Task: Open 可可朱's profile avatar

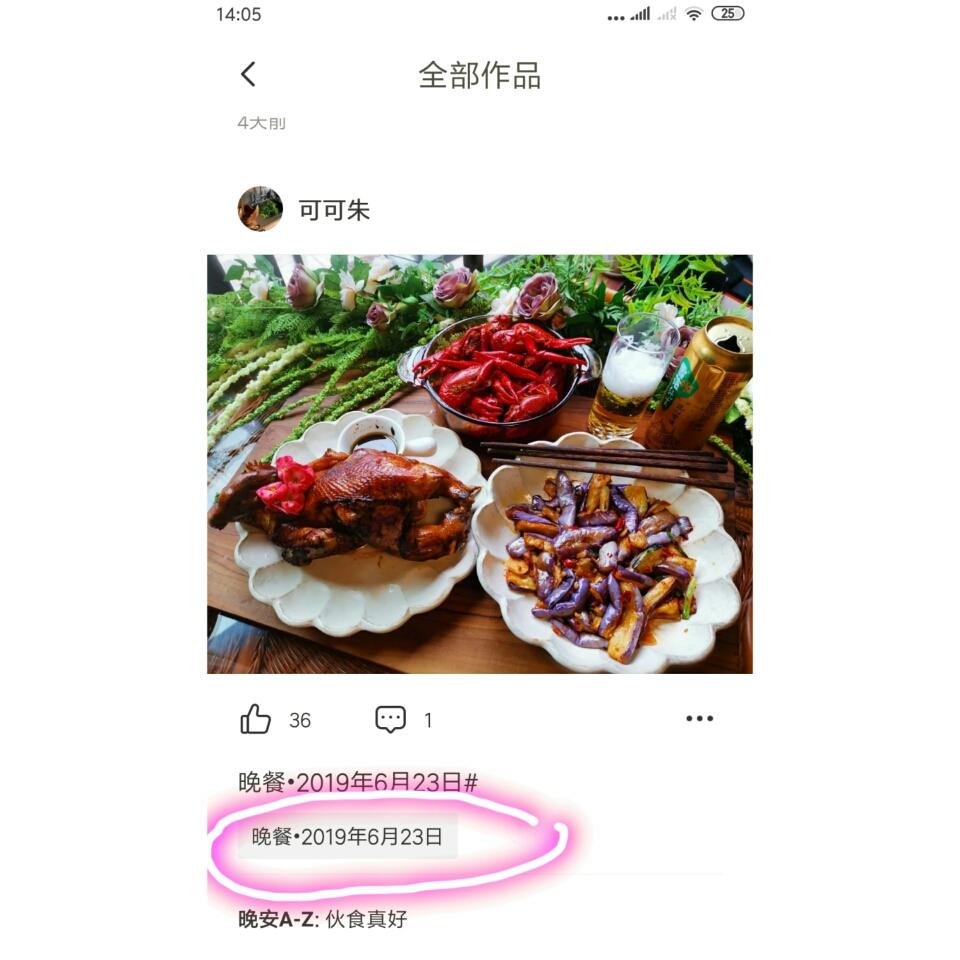Action: click(x=260, y=209)
